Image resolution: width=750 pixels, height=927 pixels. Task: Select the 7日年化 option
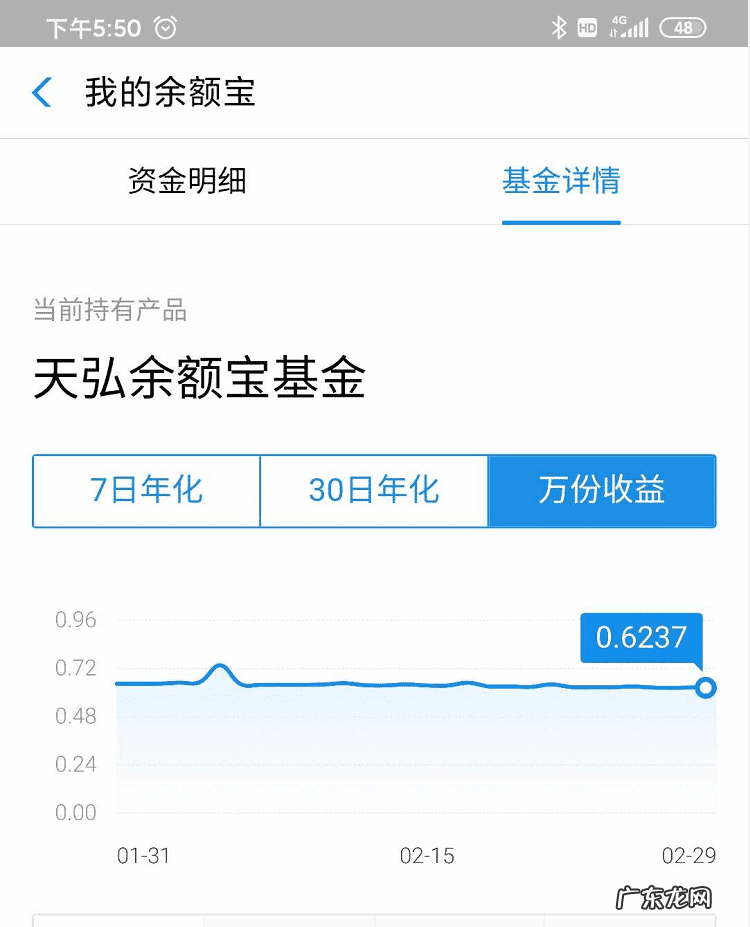(x=146, y=491)
